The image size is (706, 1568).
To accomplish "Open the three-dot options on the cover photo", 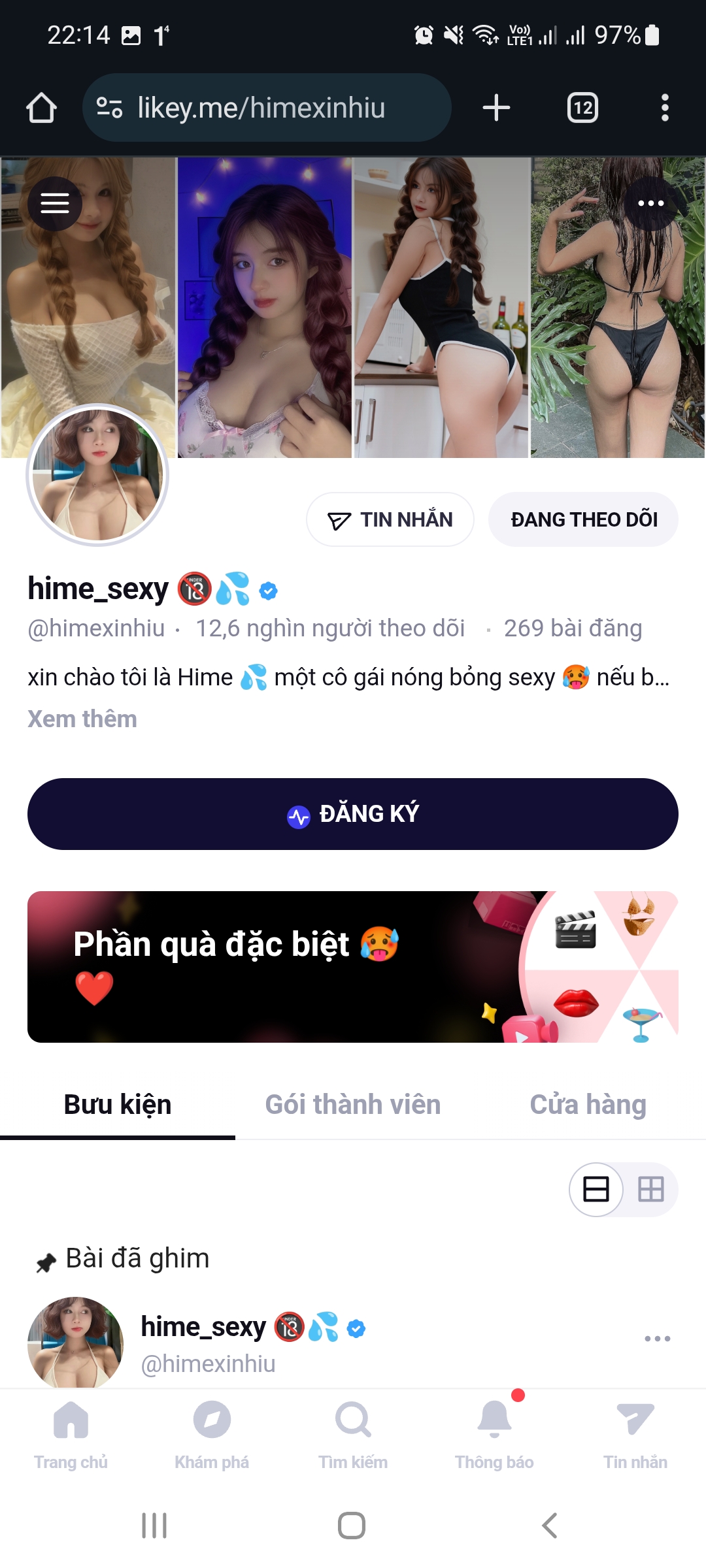I will [650, 204].
